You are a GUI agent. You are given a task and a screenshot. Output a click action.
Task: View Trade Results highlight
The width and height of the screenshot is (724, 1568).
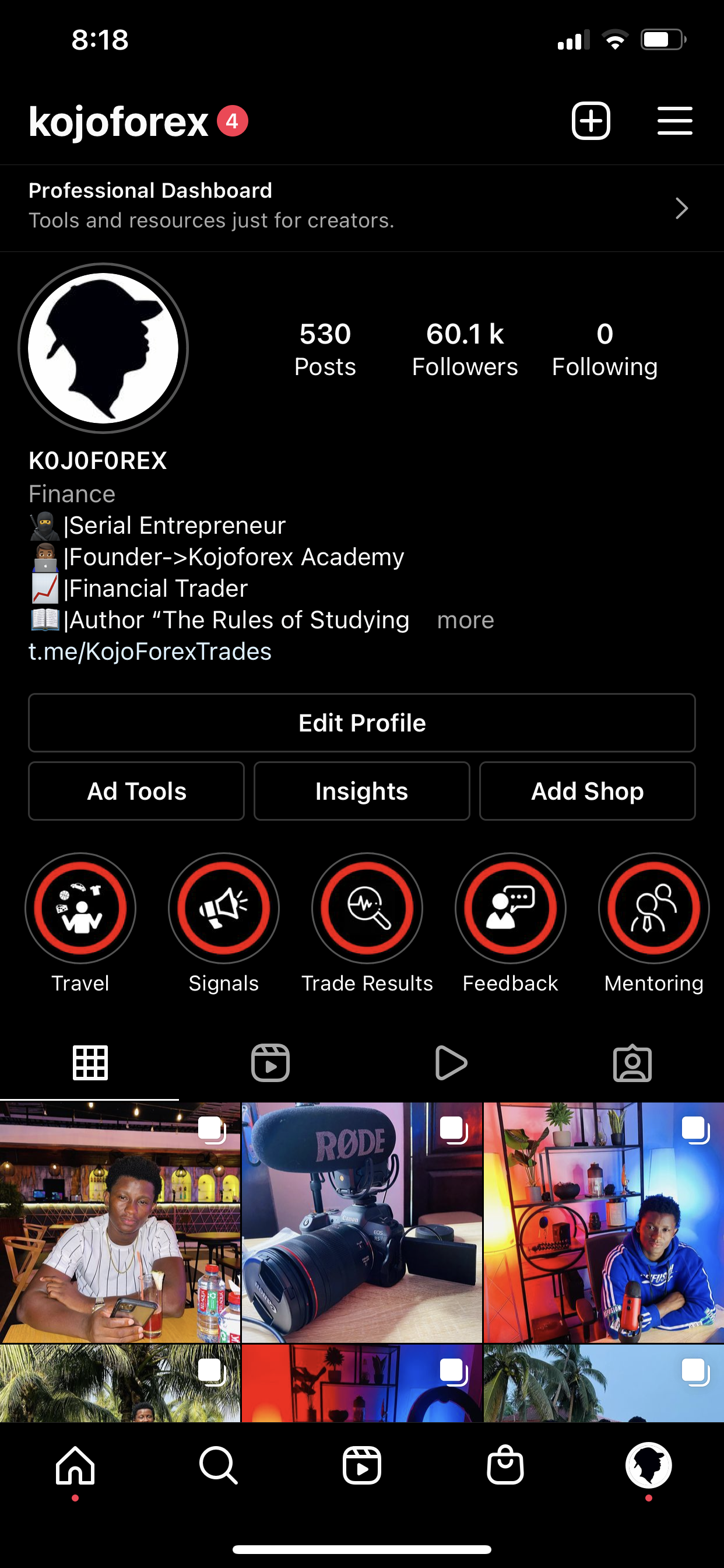click(x=367, y=908)
